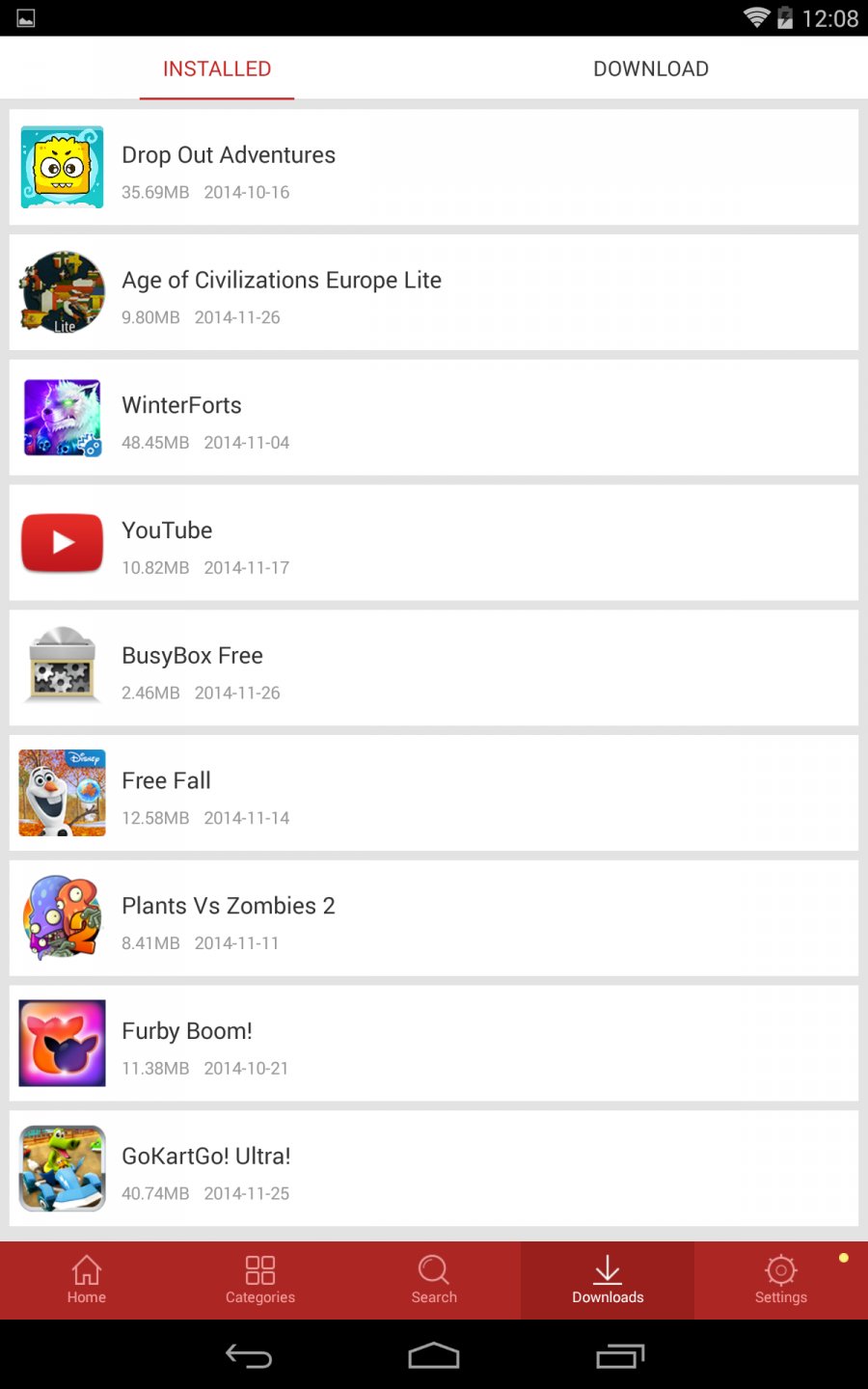Open the YouTube app entry
The width and height of the screenshot is (868, 1389).
click(x=434, y=543)
